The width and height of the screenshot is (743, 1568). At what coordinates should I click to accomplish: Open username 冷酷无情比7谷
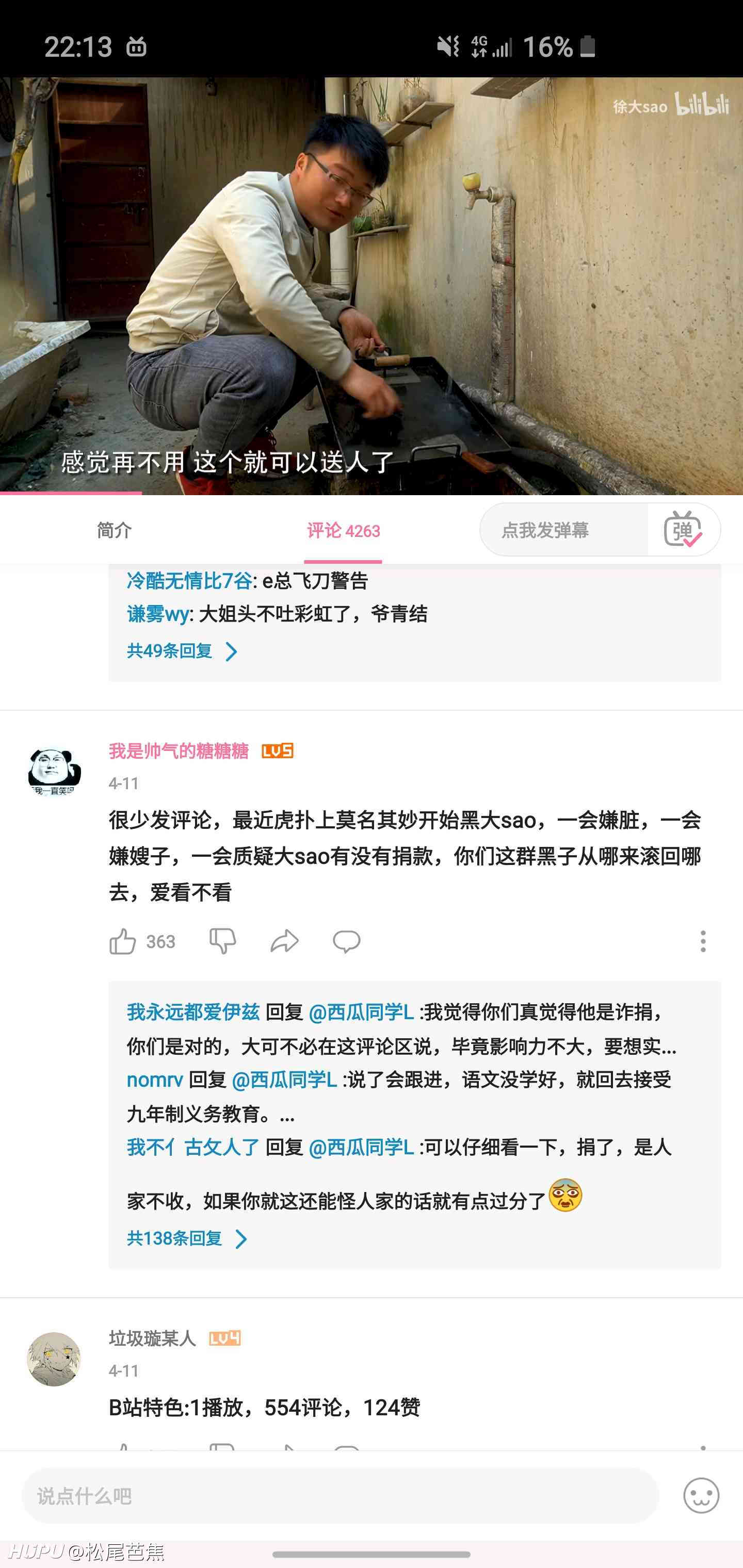[189, 581]
